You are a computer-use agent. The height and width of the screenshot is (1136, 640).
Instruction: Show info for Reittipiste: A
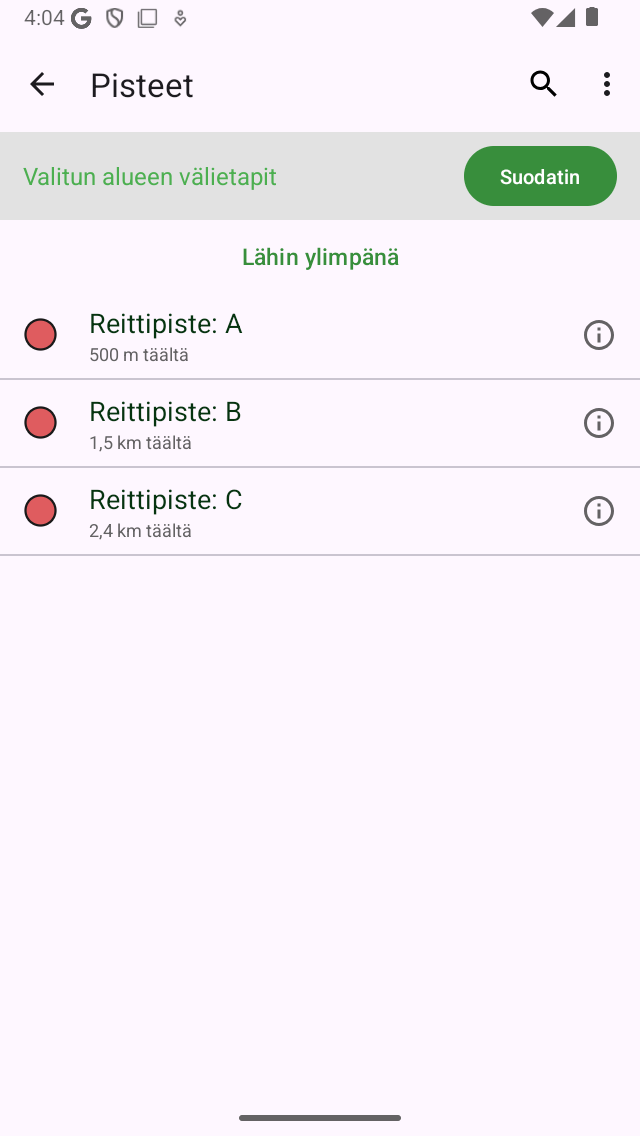(x=599, y=335)
